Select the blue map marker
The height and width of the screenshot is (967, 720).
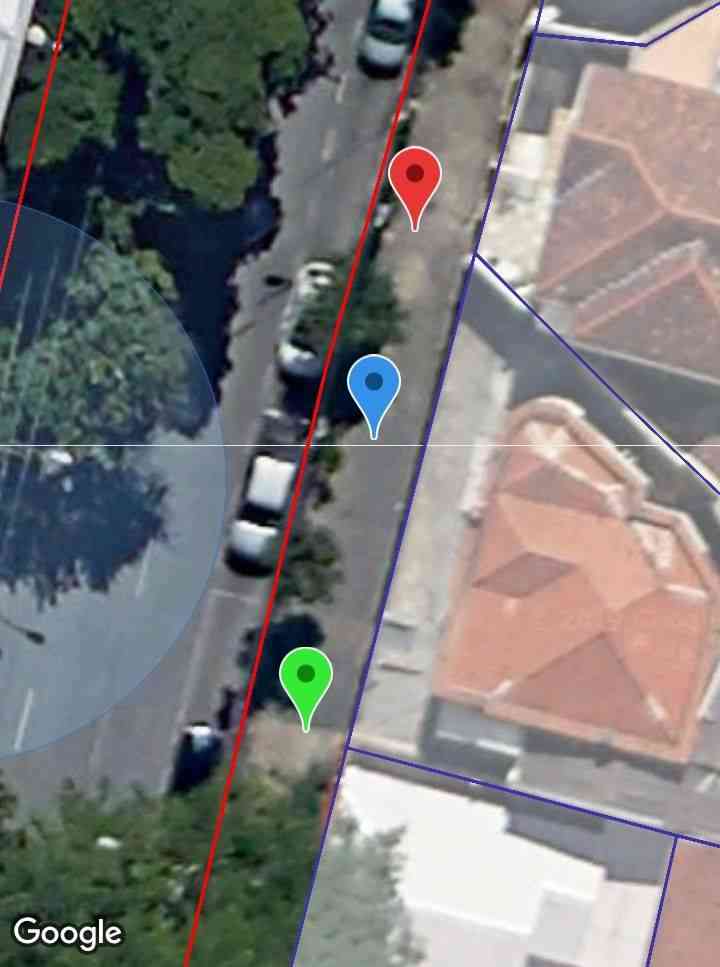[x=374, y=386]
